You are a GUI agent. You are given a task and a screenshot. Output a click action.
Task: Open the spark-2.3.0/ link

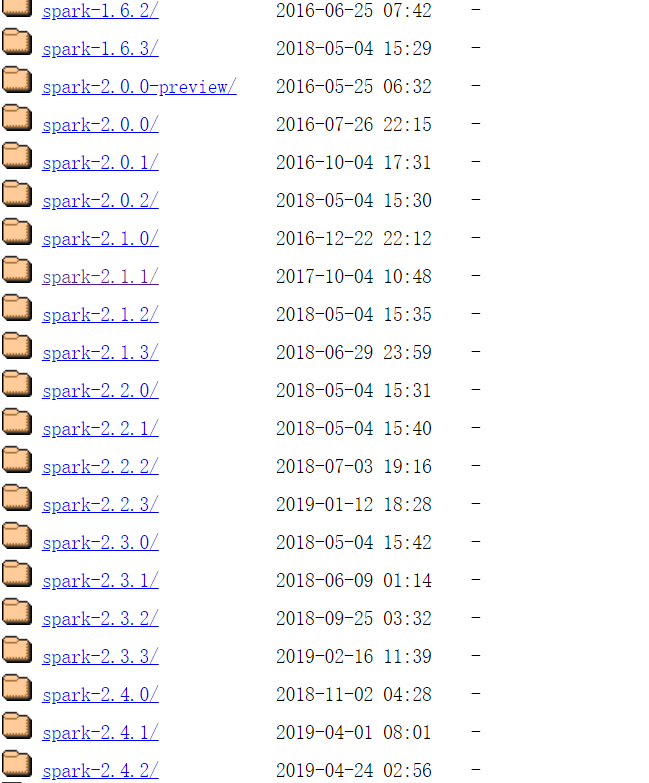100,543
